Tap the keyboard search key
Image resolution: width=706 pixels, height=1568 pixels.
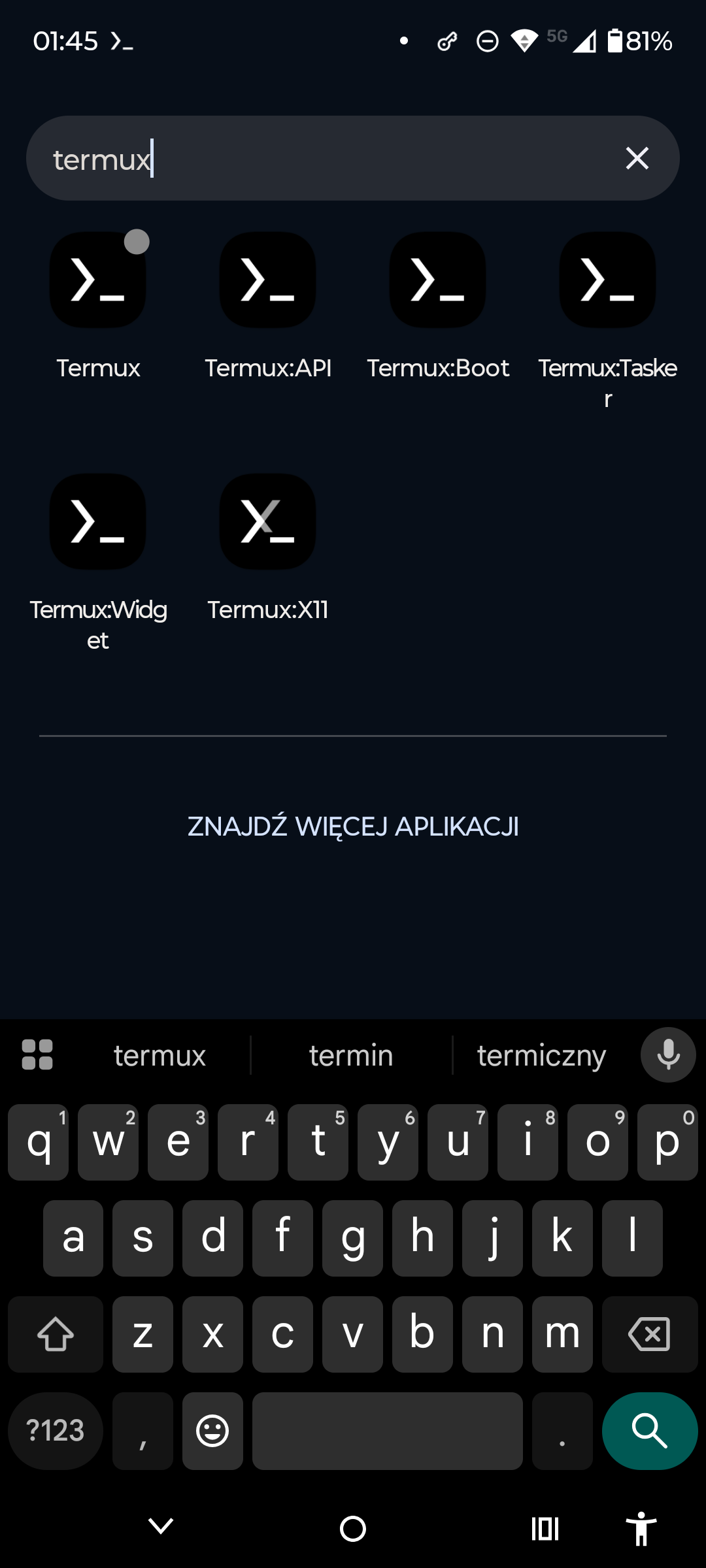[649, 1431]
